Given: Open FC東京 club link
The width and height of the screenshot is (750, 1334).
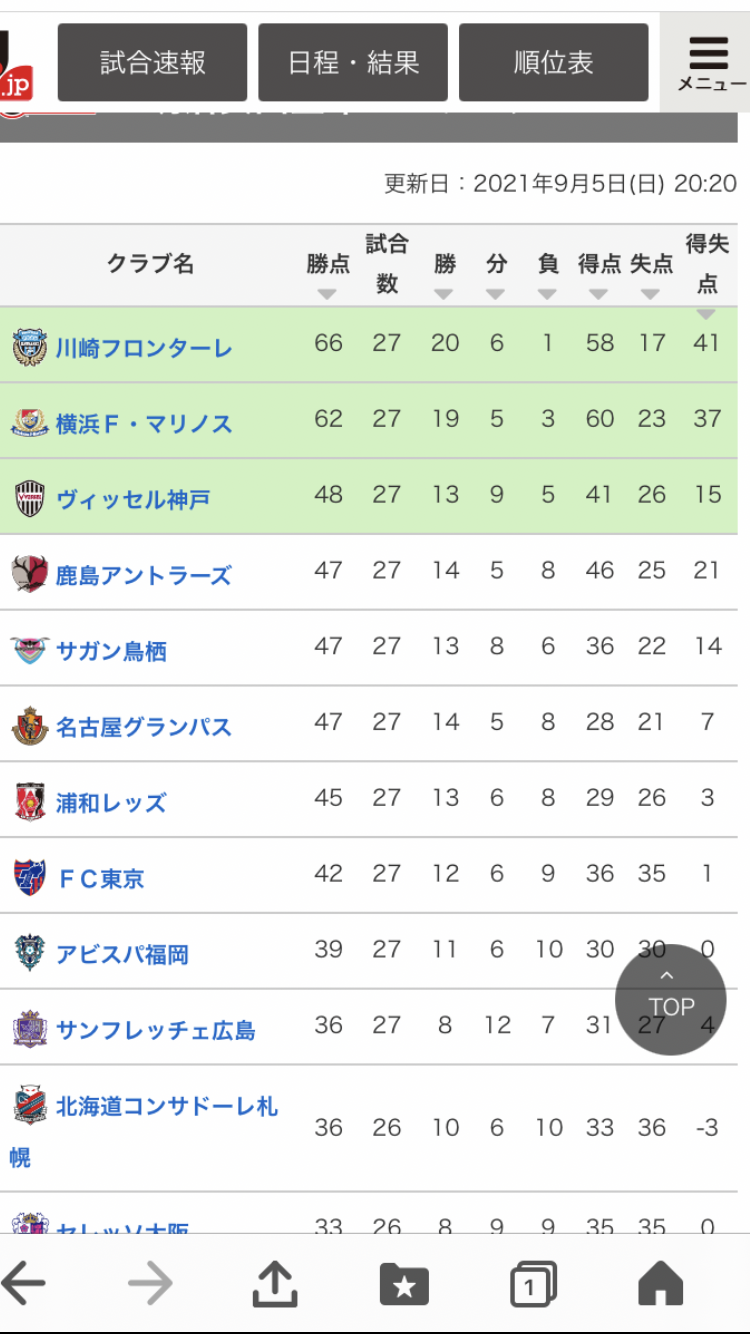Looking at the screenshot, I should pyautogui.click(x=101, y=879).
